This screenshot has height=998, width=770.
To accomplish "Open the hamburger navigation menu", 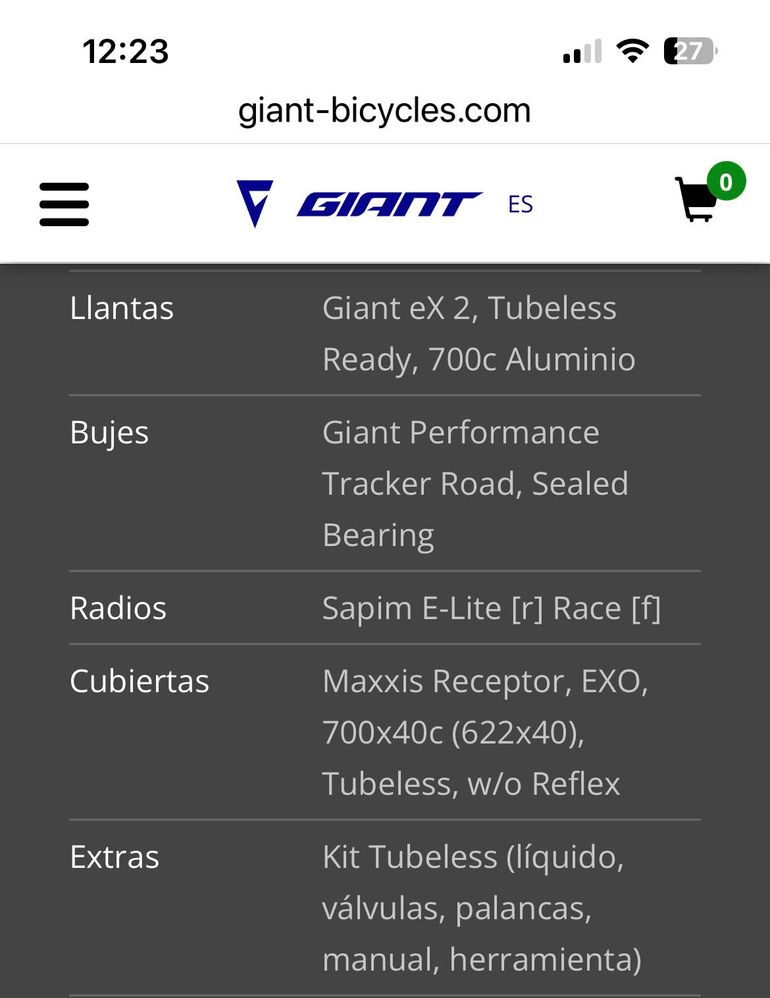I will click(x=64, y=204).
